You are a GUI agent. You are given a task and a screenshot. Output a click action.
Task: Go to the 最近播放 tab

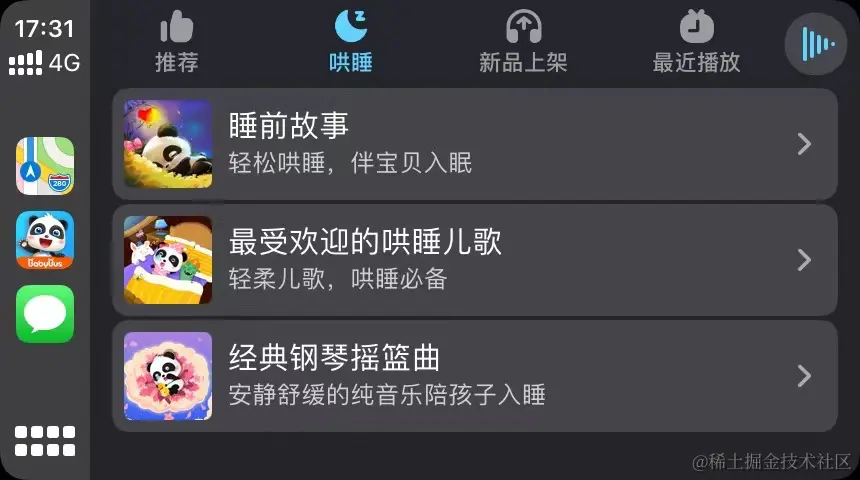pos(696,42)
